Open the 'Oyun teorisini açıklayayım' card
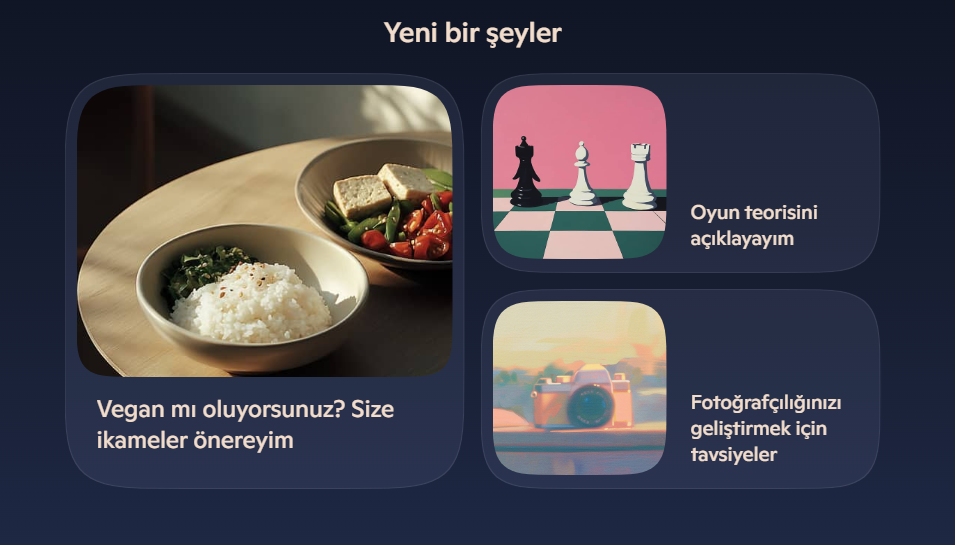955x545 pixels. [680, 173]
